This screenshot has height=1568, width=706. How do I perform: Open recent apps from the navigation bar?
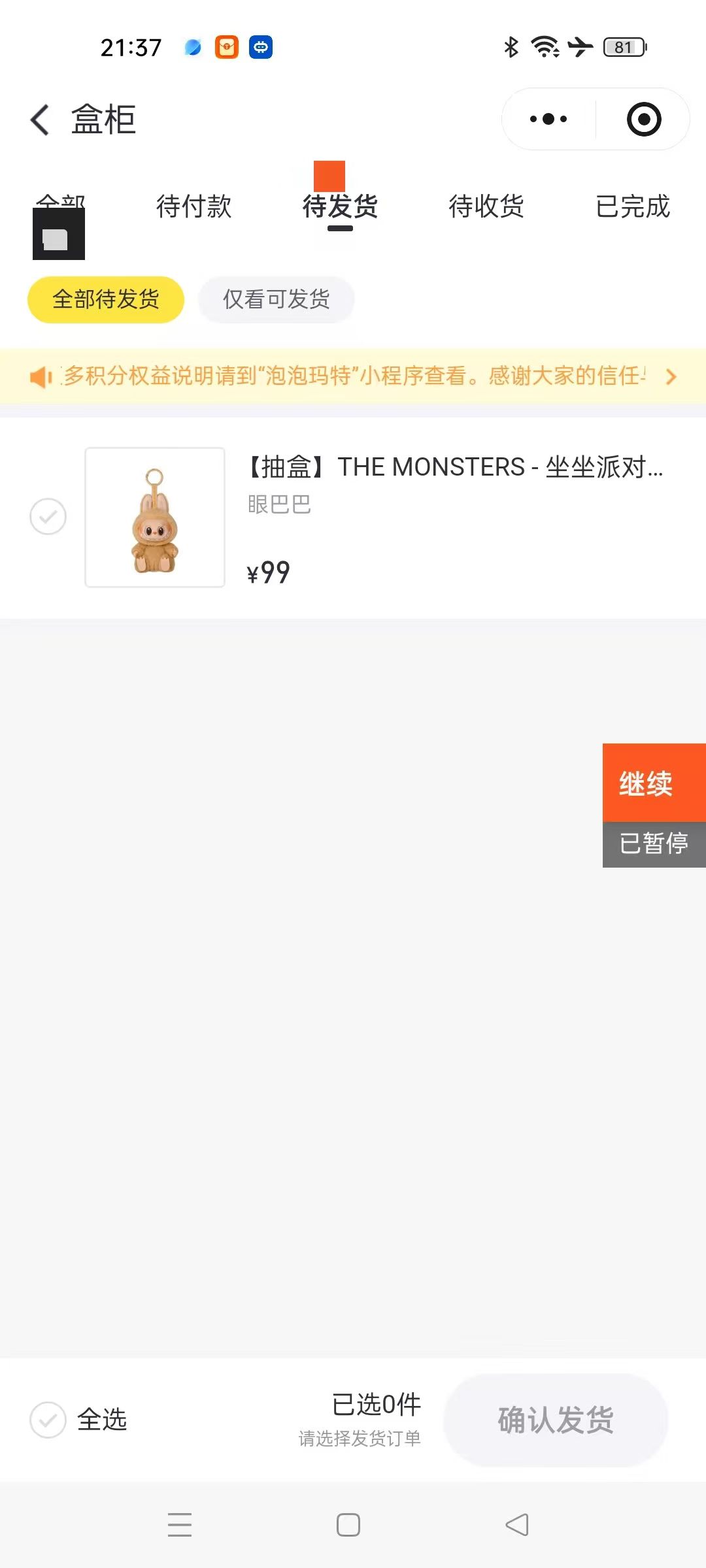click(x=180, y=1525)
